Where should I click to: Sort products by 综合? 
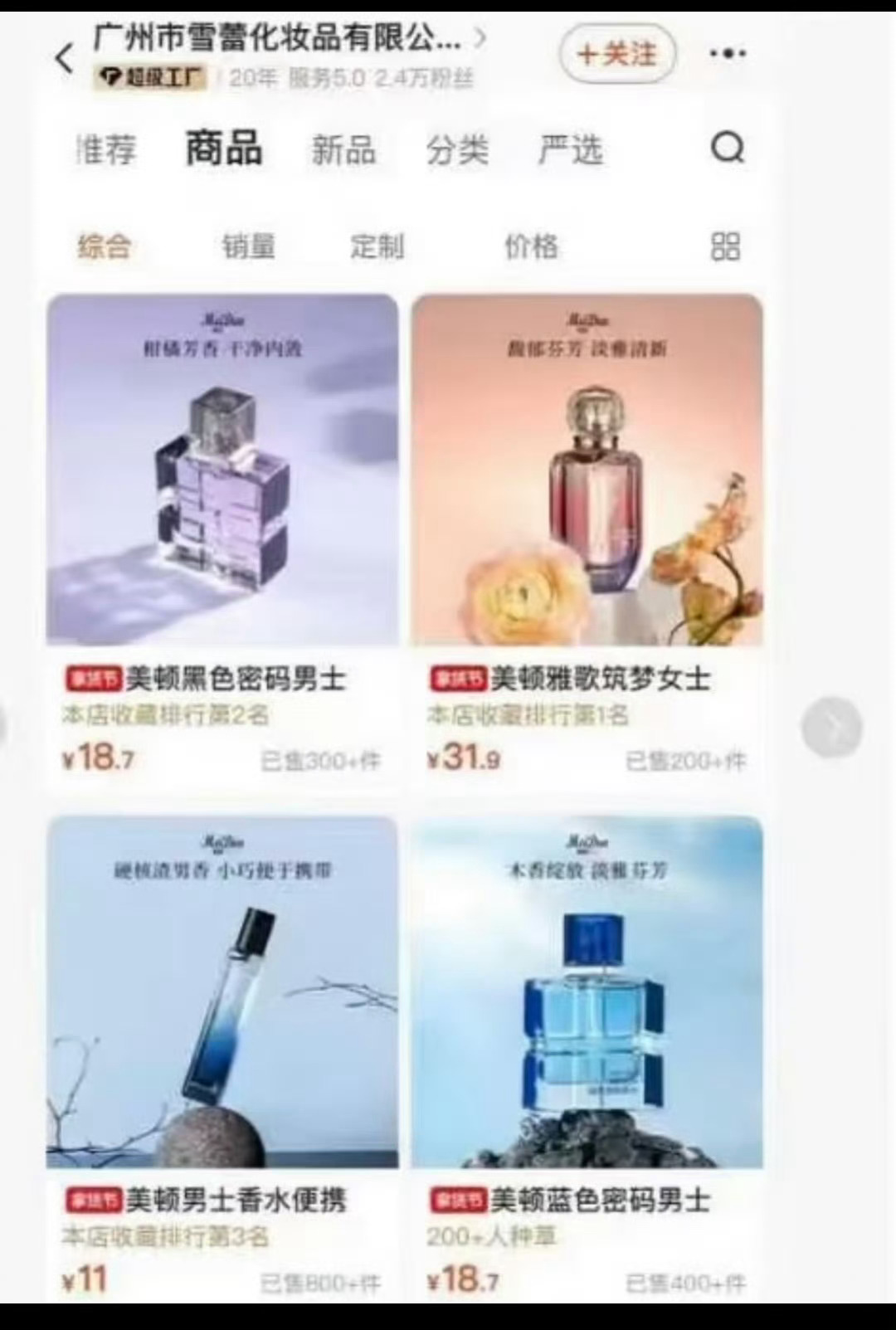coord(105,246)
